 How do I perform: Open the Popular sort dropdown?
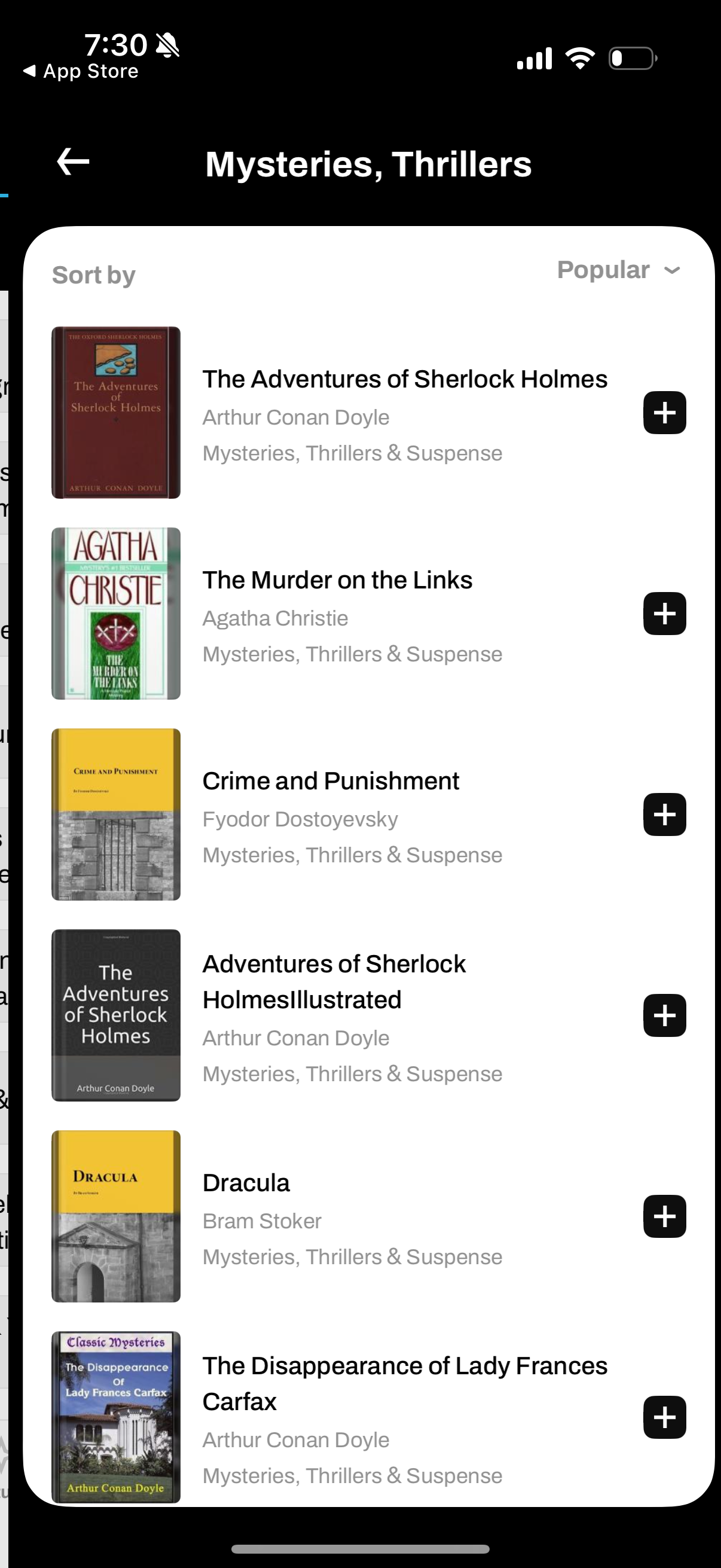(618, 270)
